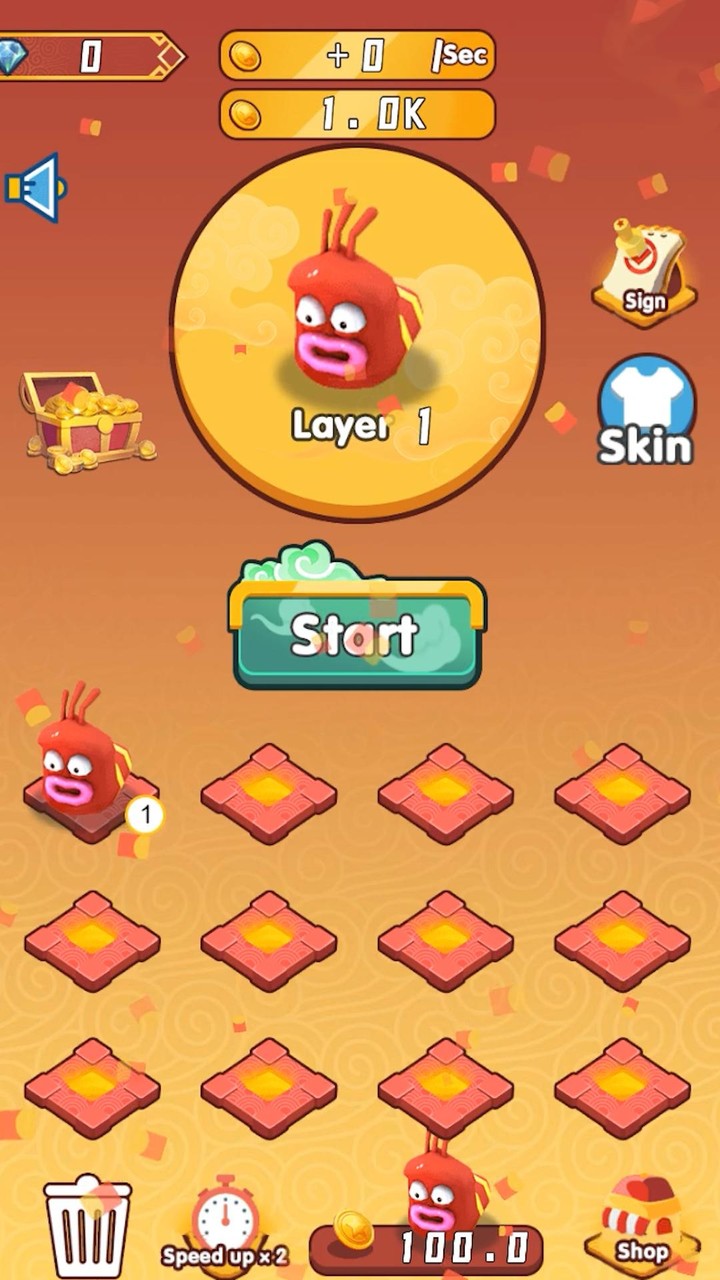Tap the trash can icon

tap(88, 1225)
